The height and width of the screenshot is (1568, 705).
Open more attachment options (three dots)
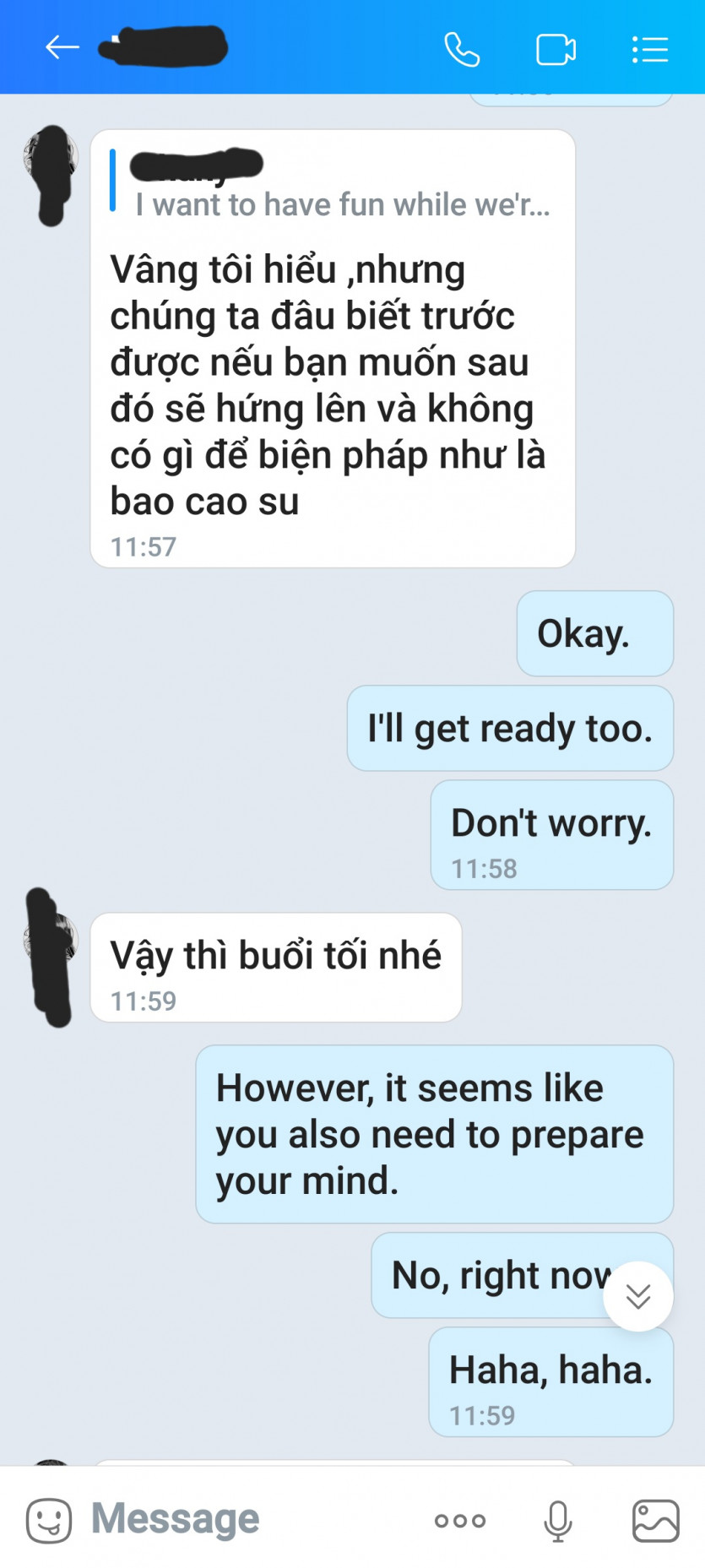coord(460,1521)
